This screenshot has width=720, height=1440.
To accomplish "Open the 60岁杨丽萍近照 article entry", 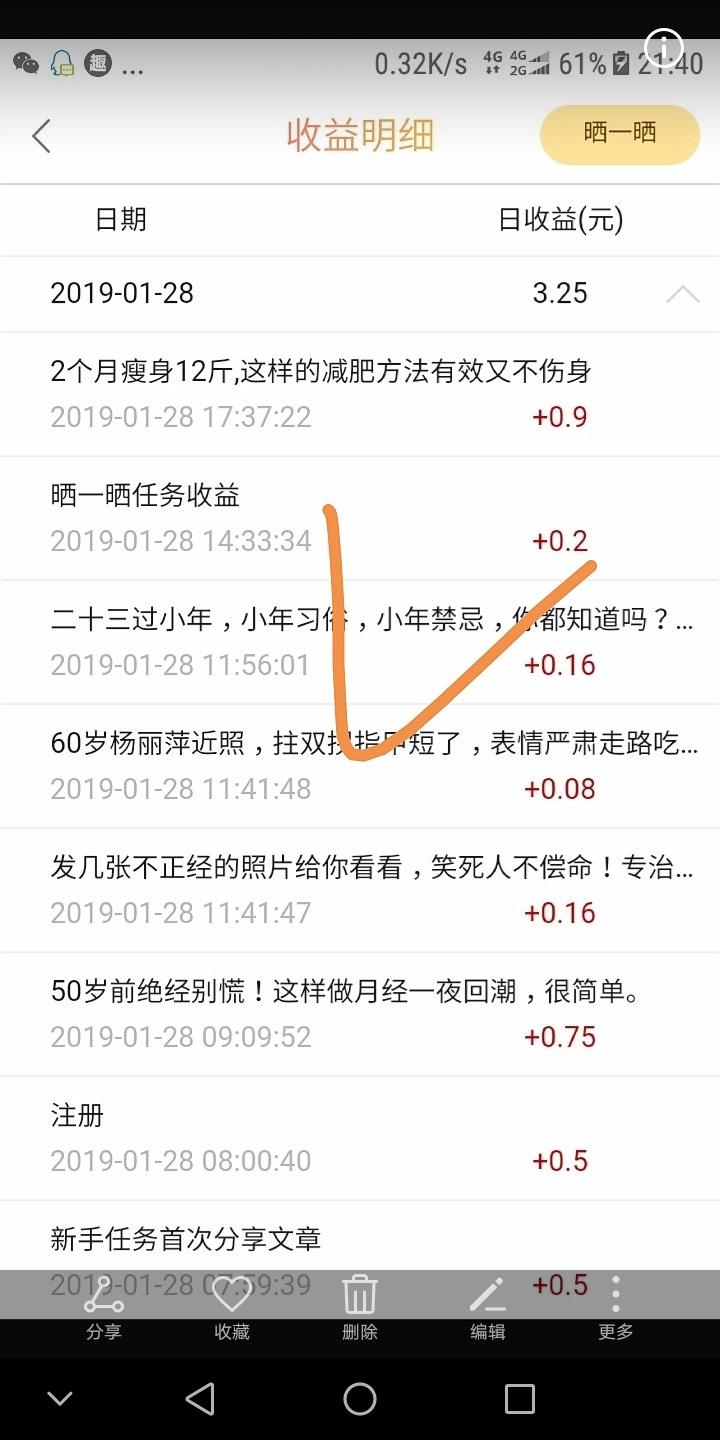I will 360,740.
